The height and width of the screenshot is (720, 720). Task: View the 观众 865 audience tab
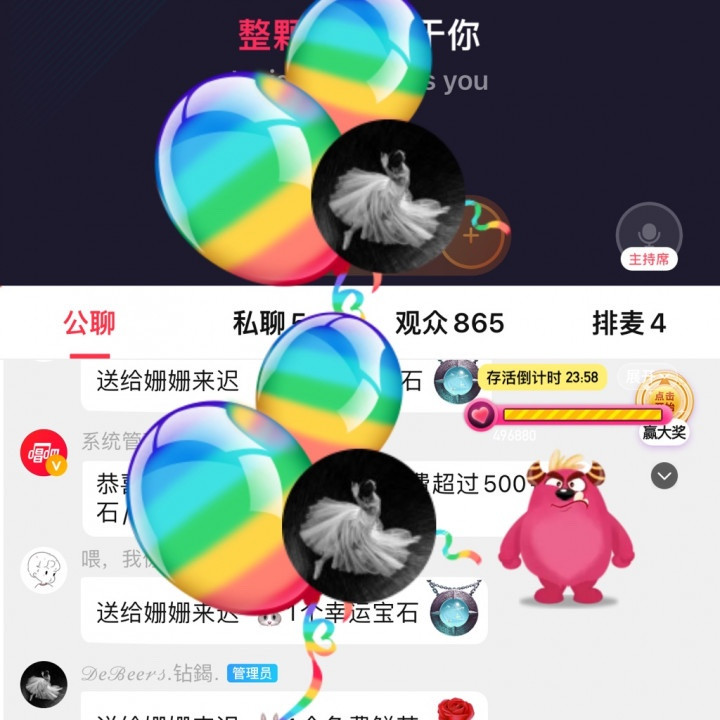pyautogui.click(x=450, y=323)
